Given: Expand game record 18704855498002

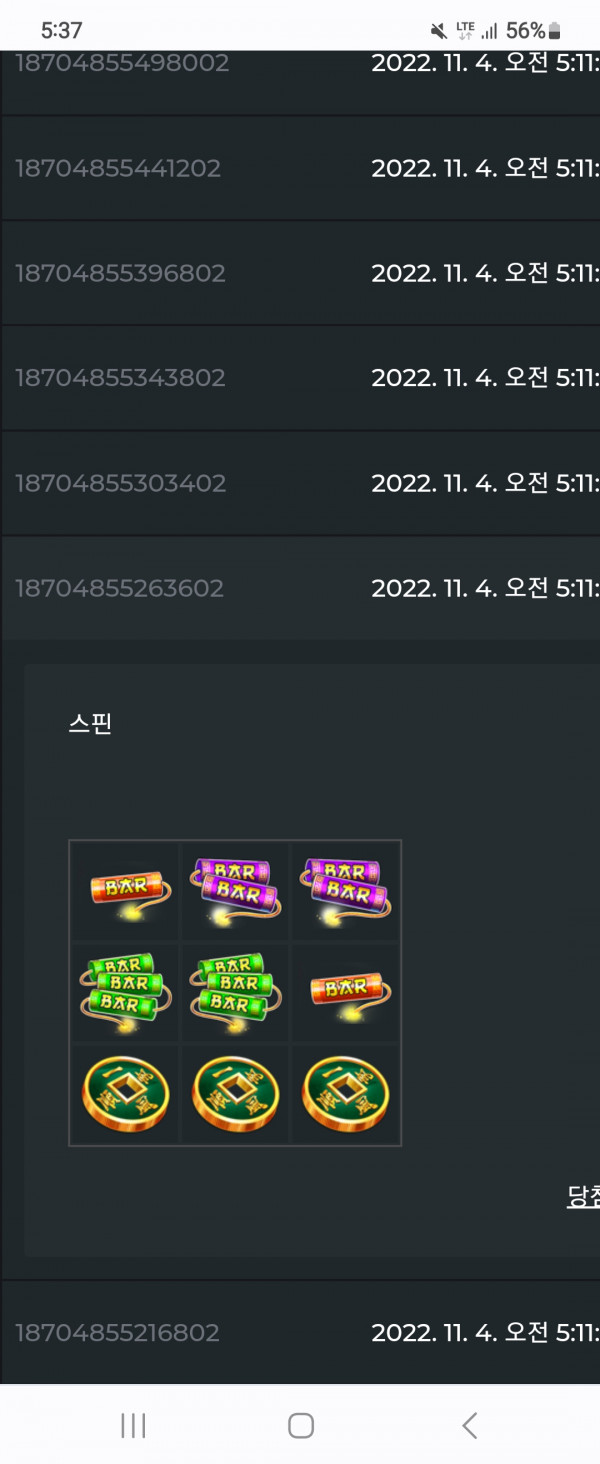Looking at the screenshot, I should coord(122,63).
